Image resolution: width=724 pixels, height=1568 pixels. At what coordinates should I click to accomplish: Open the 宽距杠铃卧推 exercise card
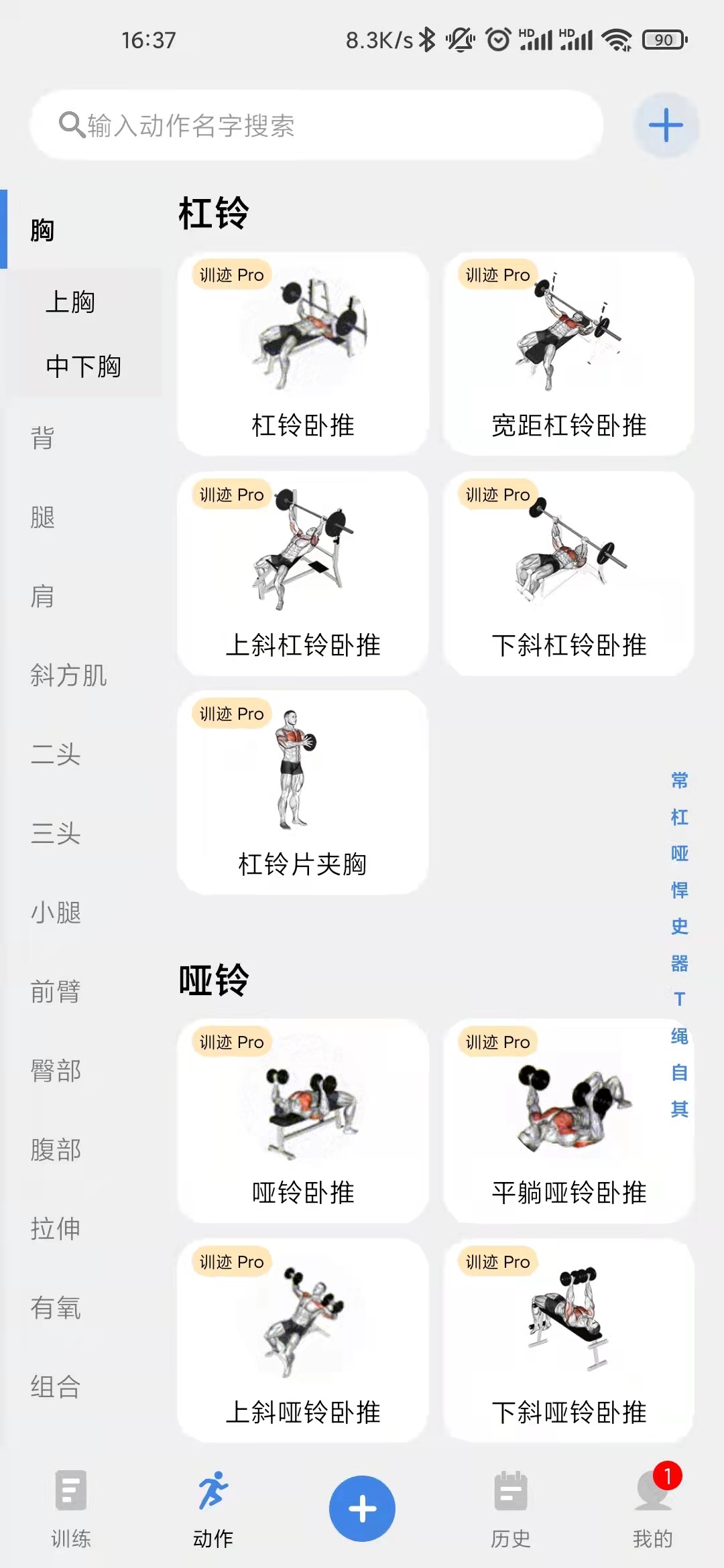(x=568, y=354)
